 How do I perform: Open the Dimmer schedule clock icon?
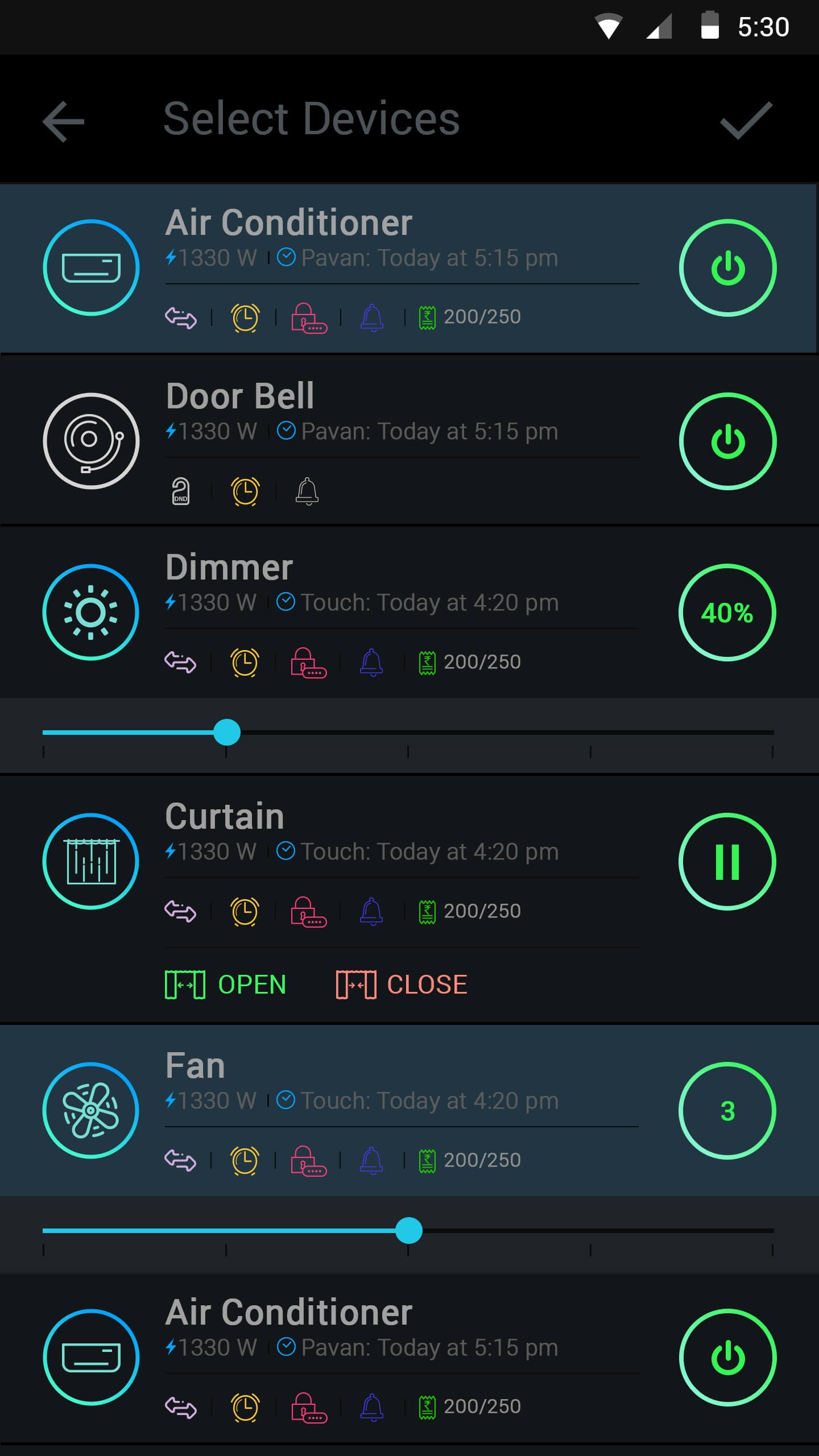(245, 663)
